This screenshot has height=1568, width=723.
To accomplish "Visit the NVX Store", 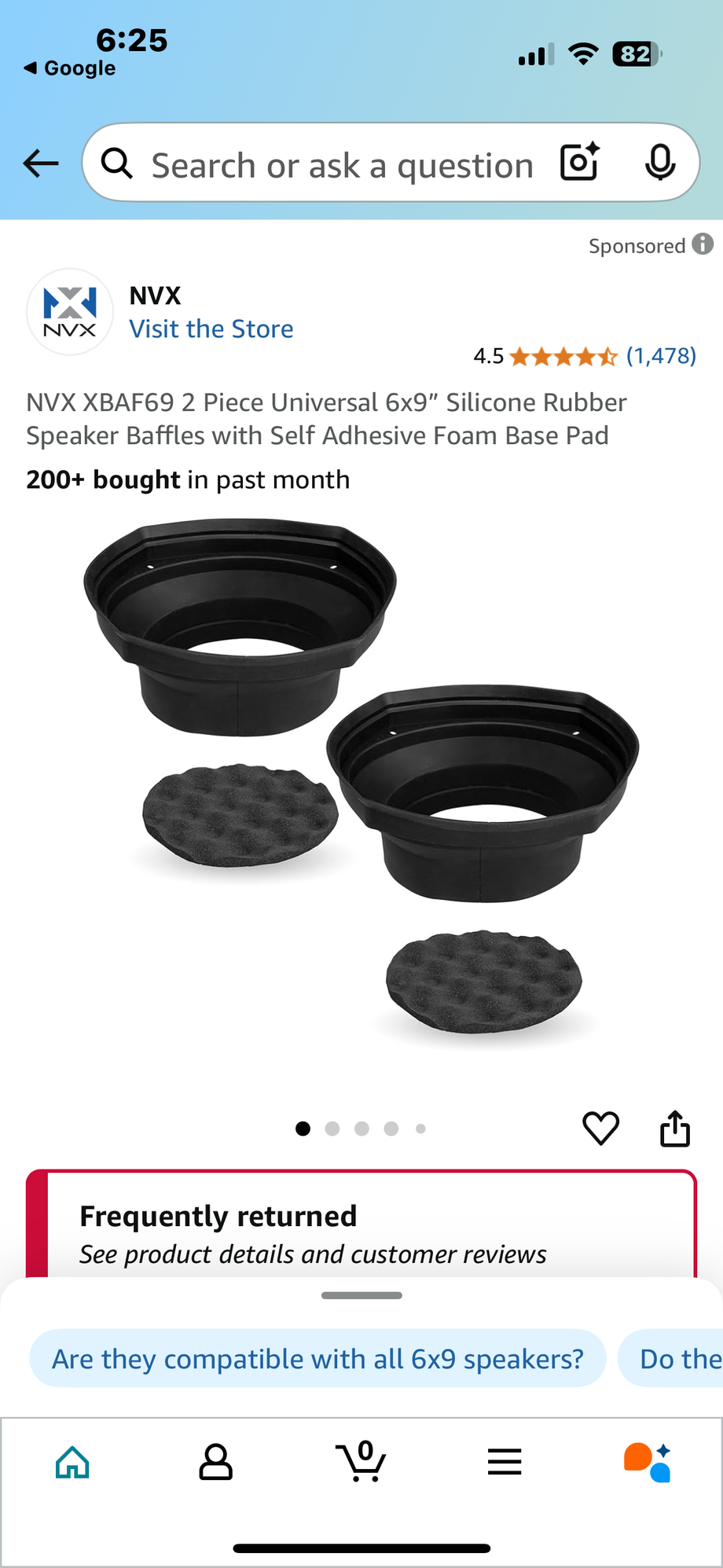I will tap(211, 329).
